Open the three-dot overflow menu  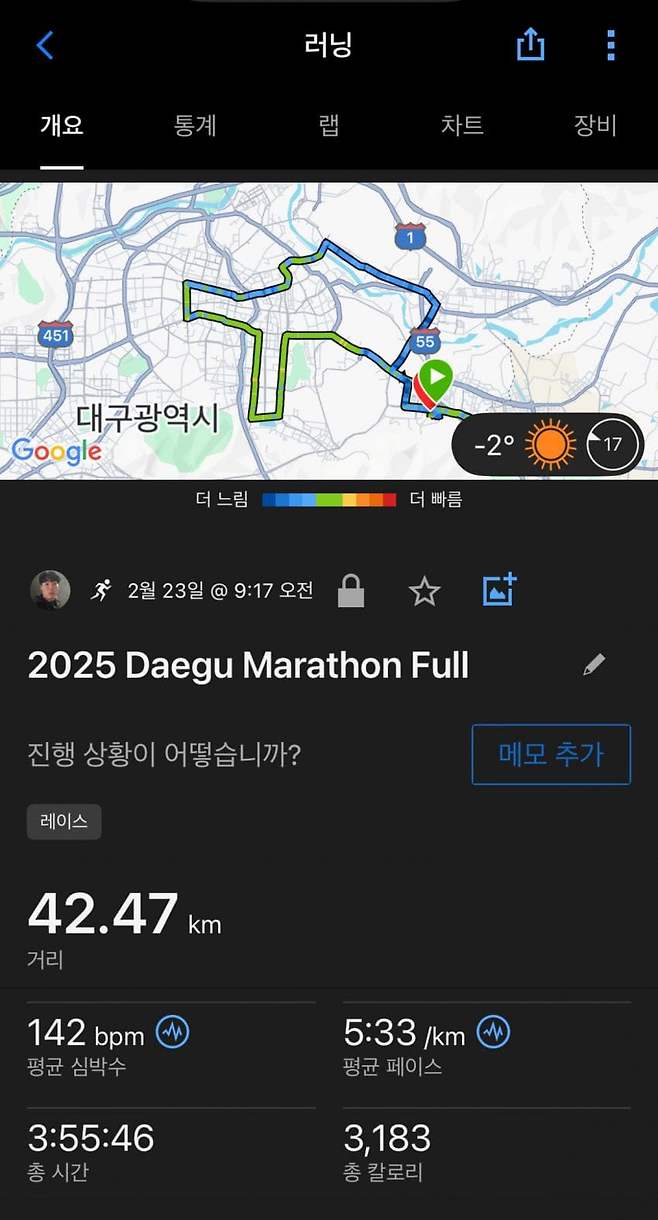click(x=611, y=45)
